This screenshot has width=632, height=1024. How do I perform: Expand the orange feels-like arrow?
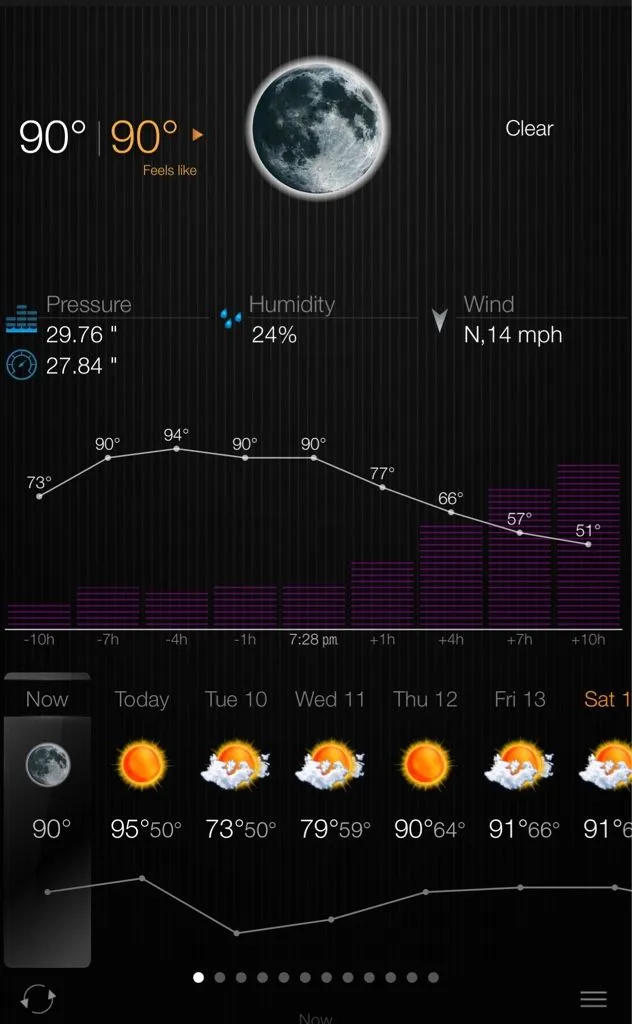[x=198, y=134]
